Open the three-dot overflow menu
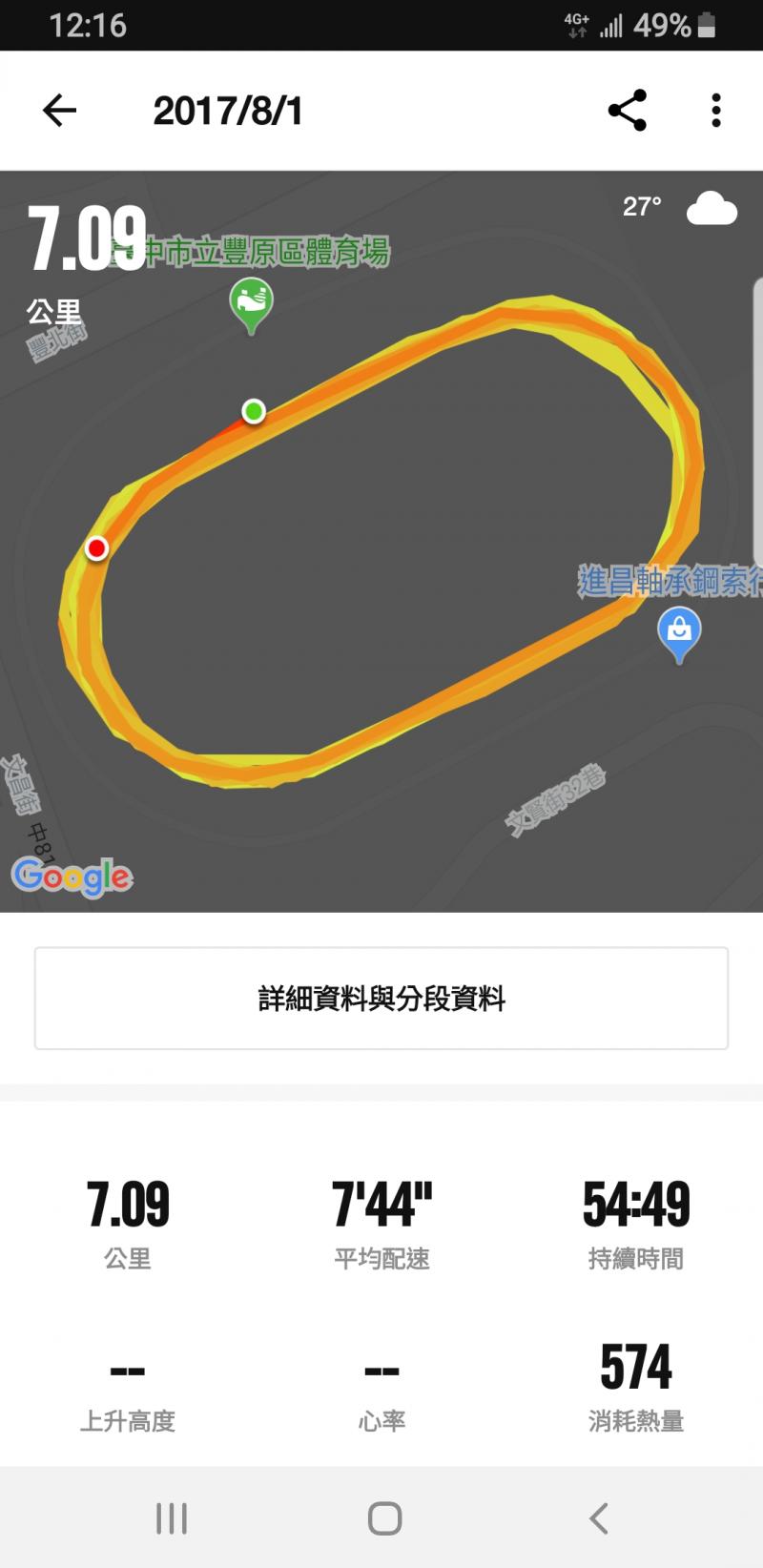Screen dimensions: 763x1568 point(715,111)
